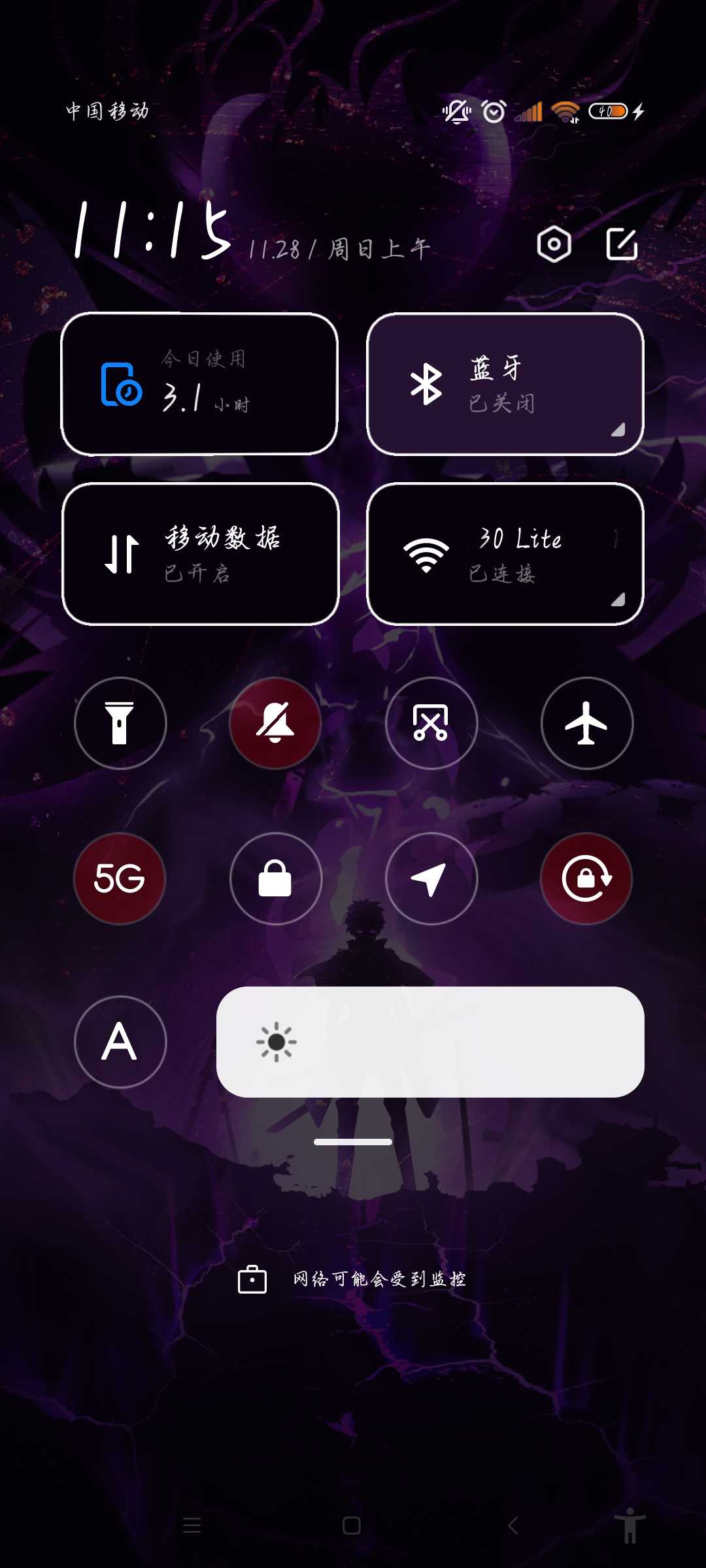
Task: Turn on Bluetooth (蓝牙) tile
Action: (505, 384)
